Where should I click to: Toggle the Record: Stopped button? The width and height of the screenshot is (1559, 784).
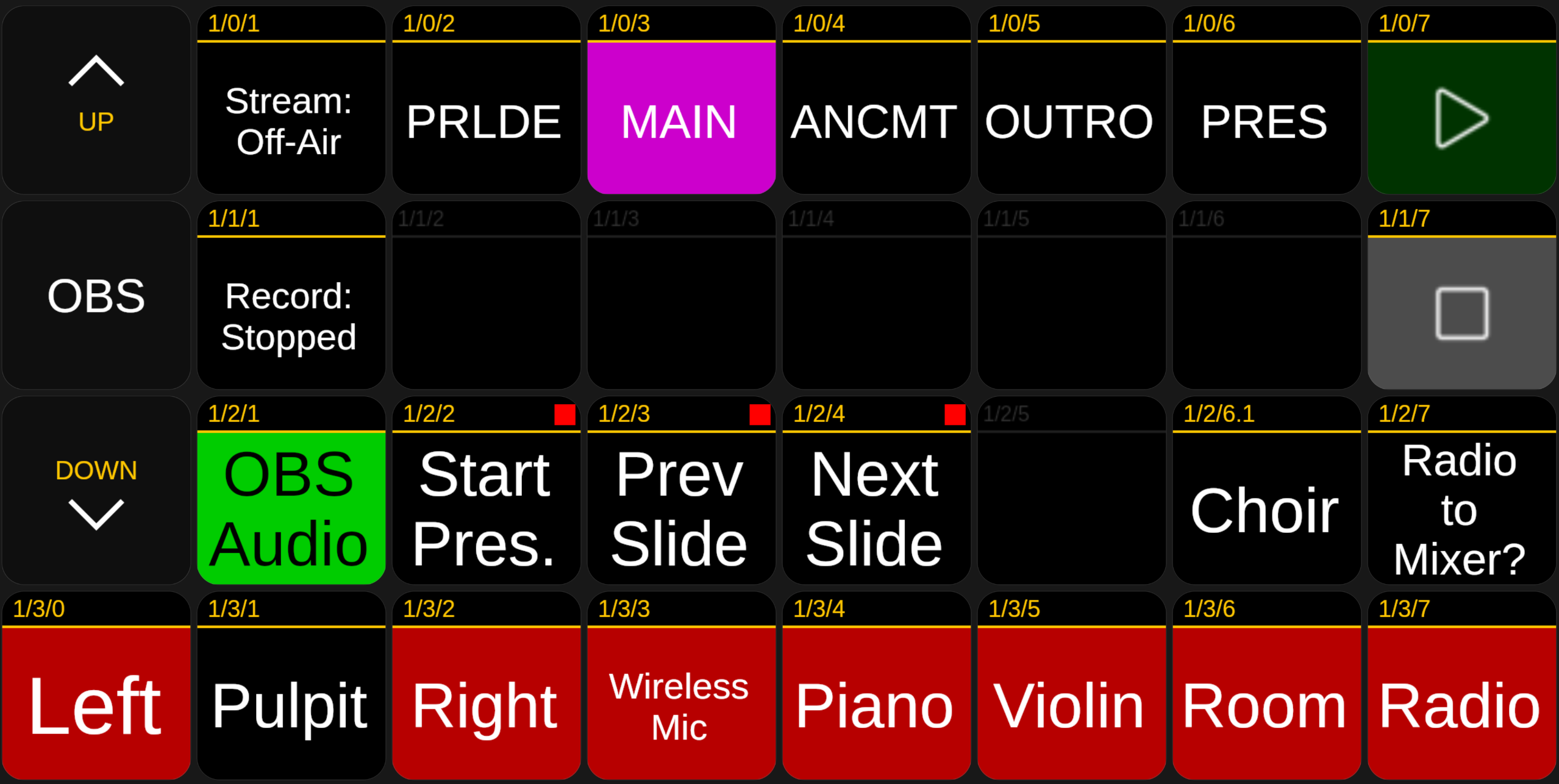click(x=291, y=314)
